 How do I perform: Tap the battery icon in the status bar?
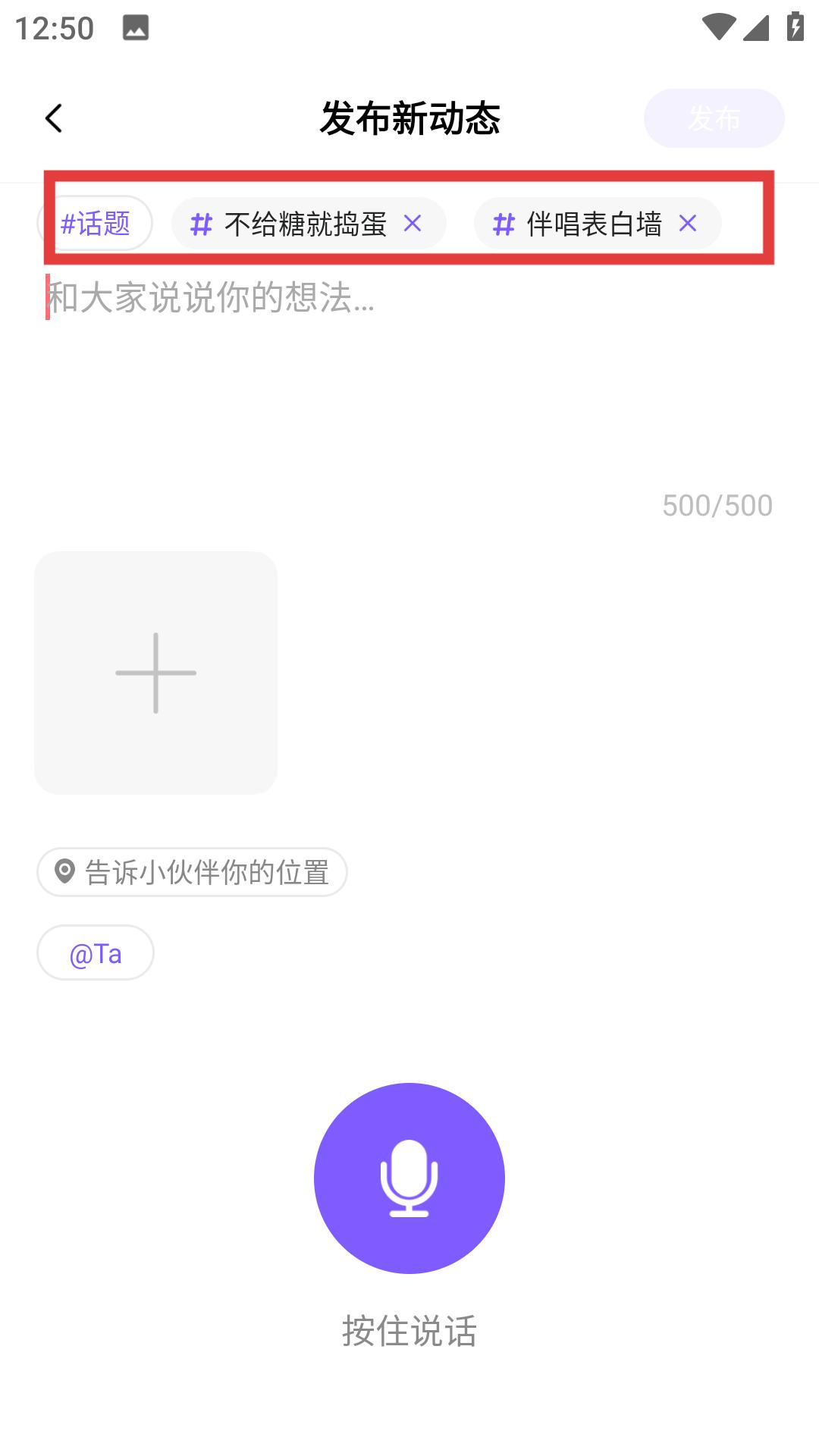coord(793,25)
